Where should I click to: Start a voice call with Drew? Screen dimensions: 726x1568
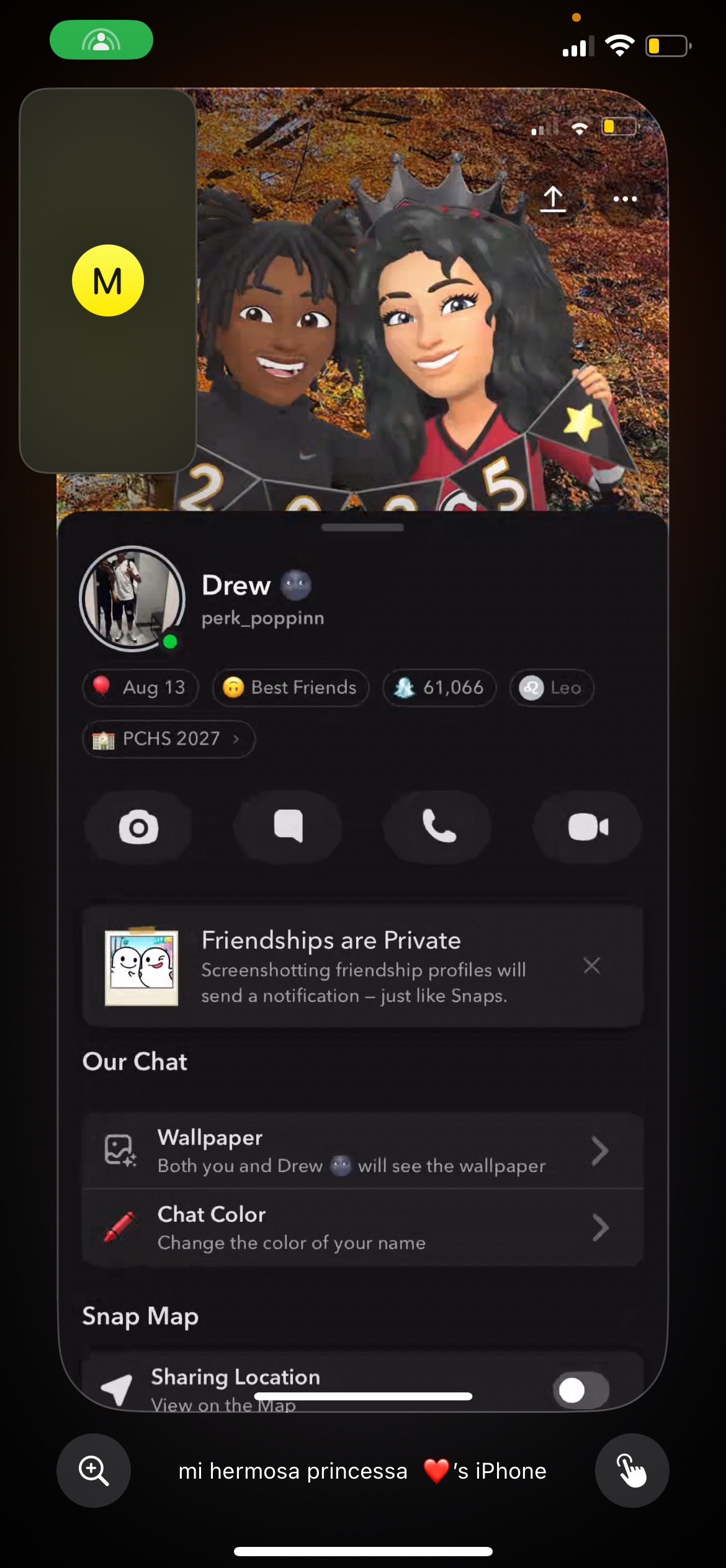tap(438, 827)
